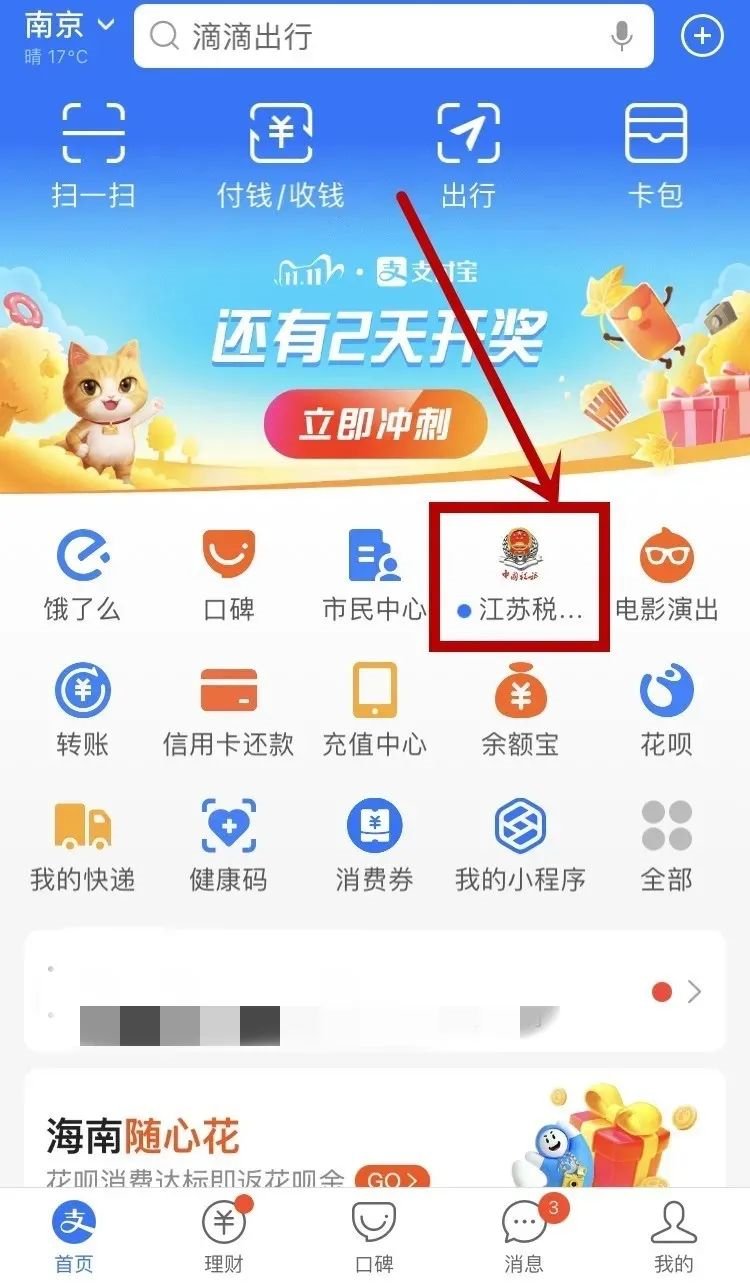Open 健康码 health code
This screenshot has width=750, height=1286.
(228, 843)
